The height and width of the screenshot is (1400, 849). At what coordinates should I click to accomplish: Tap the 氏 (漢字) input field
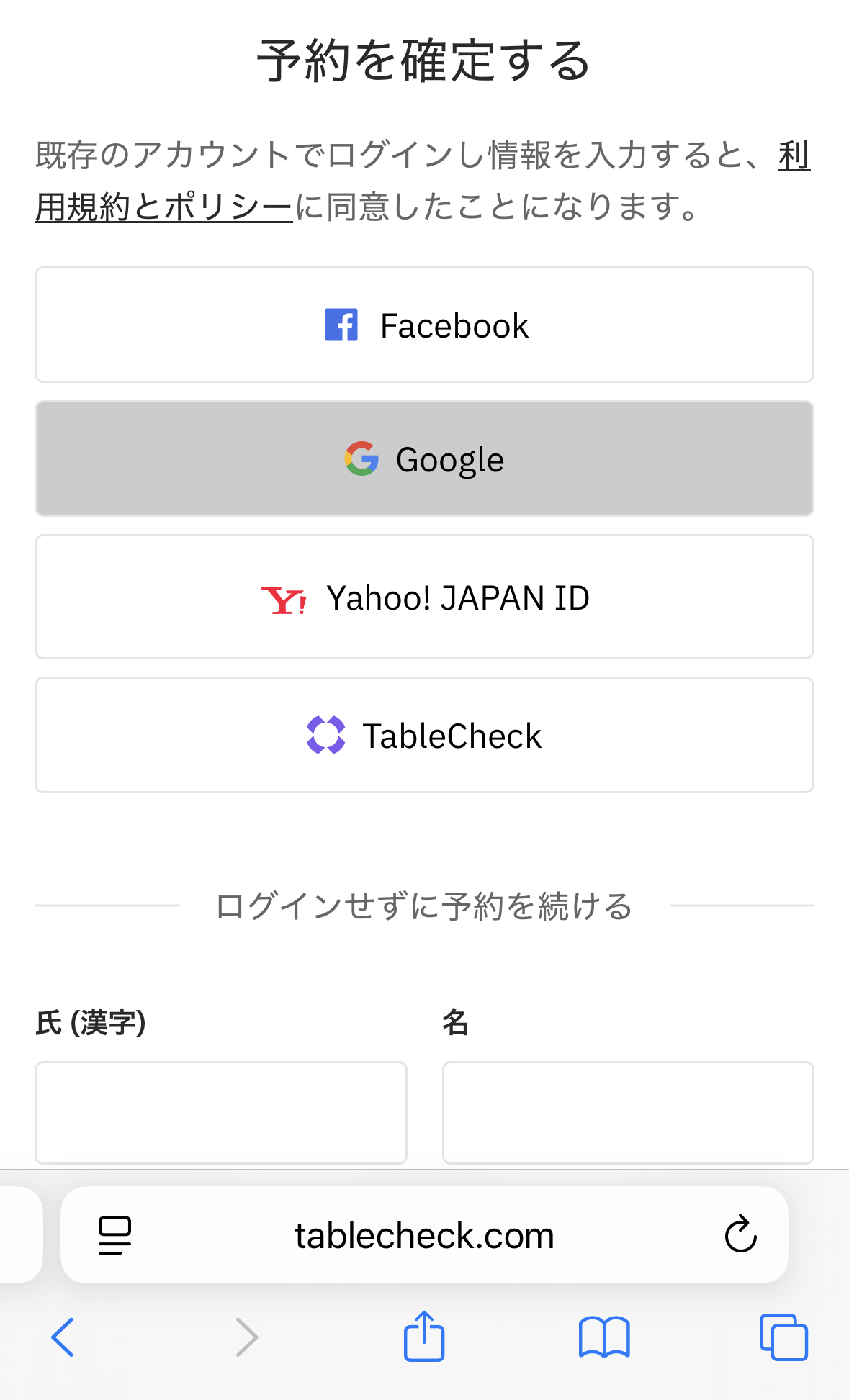(x=221, y=1112)
